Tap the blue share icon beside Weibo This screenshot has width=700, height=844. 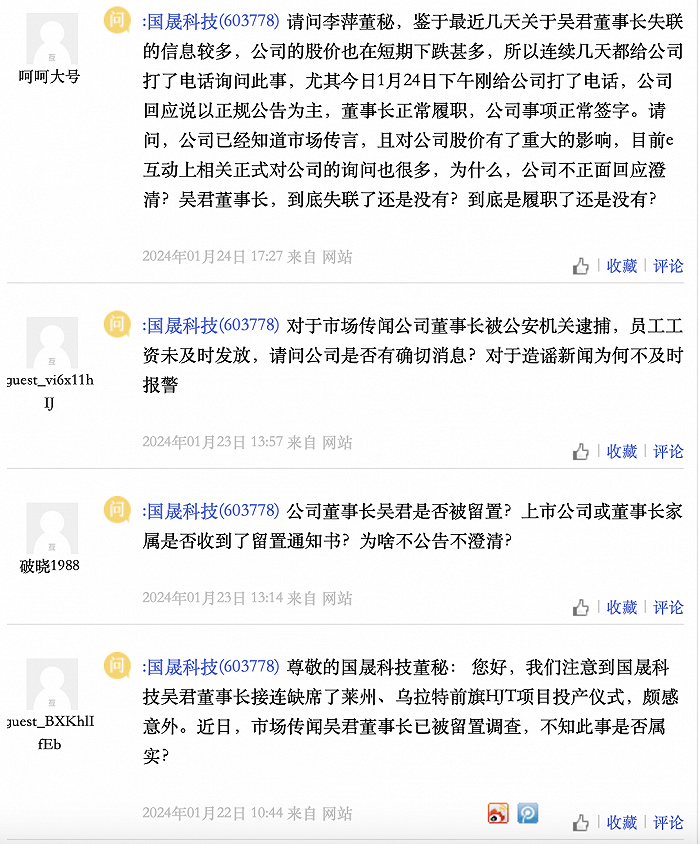tap(528, 813)
